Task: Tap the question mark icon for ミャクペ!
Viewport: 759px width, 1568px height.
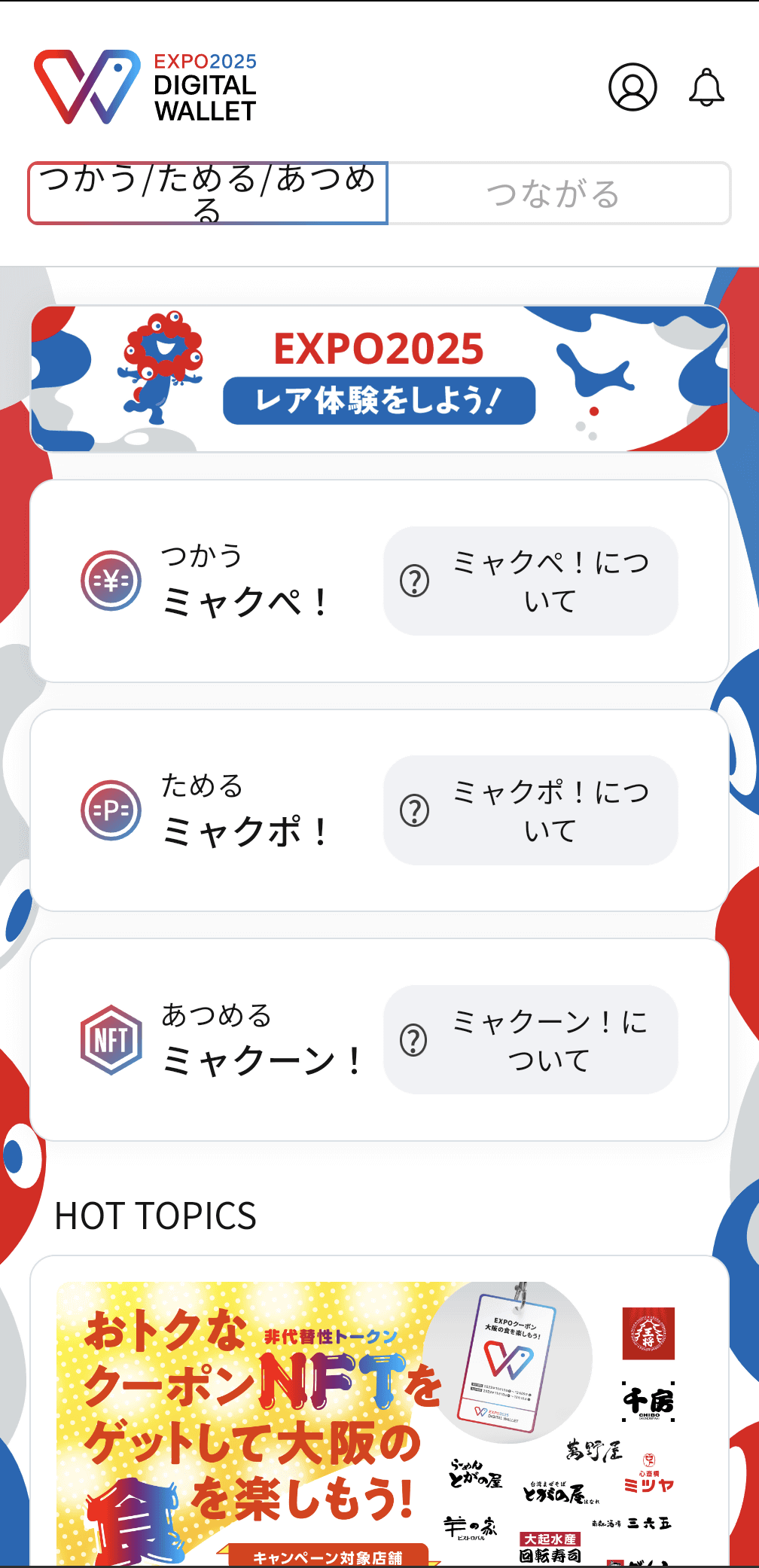Action: coord(415,581)
